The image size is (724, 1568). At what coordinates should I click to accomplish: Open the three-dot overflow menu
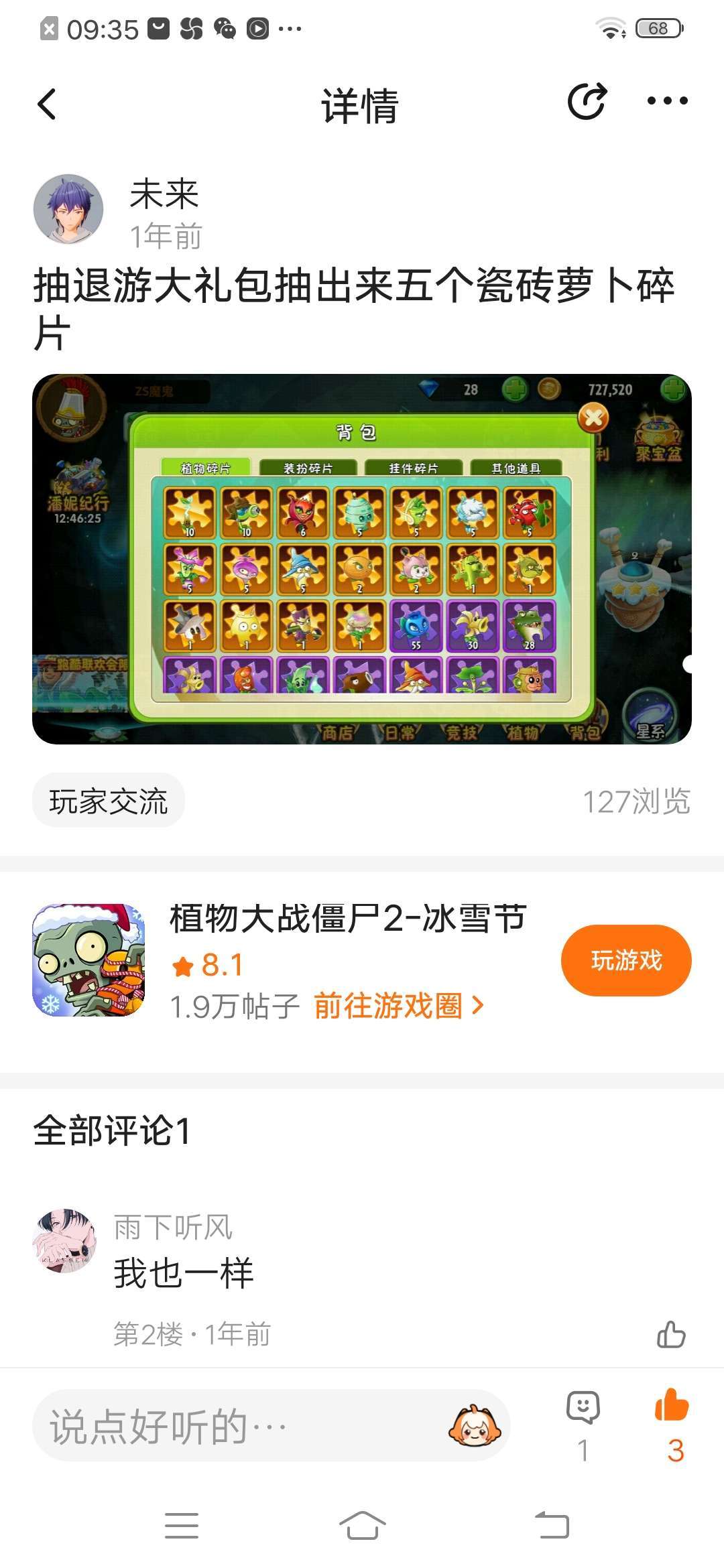click(666, 101)
